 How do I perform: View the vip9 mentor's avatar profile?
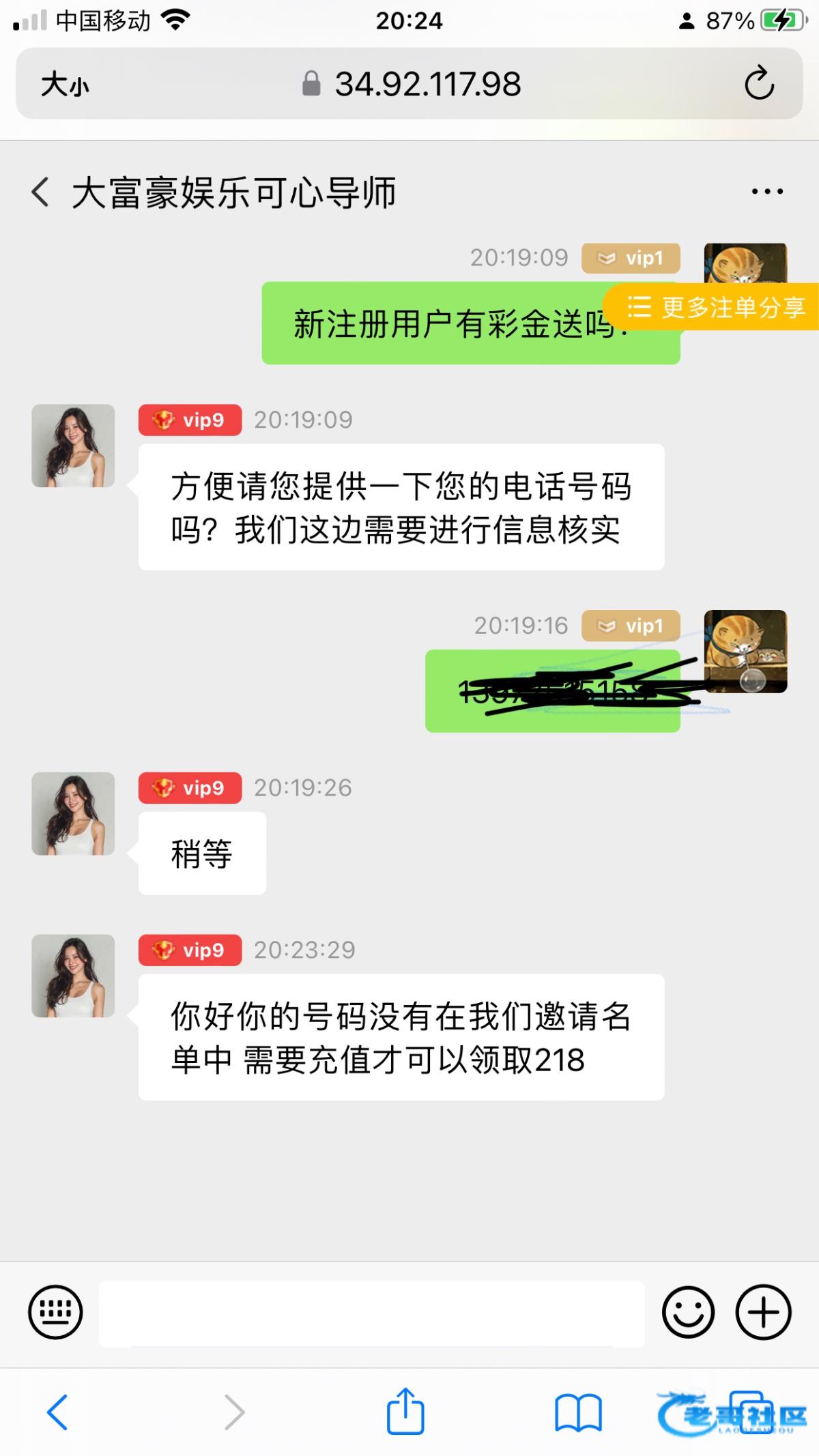click(x=73, y=446)
